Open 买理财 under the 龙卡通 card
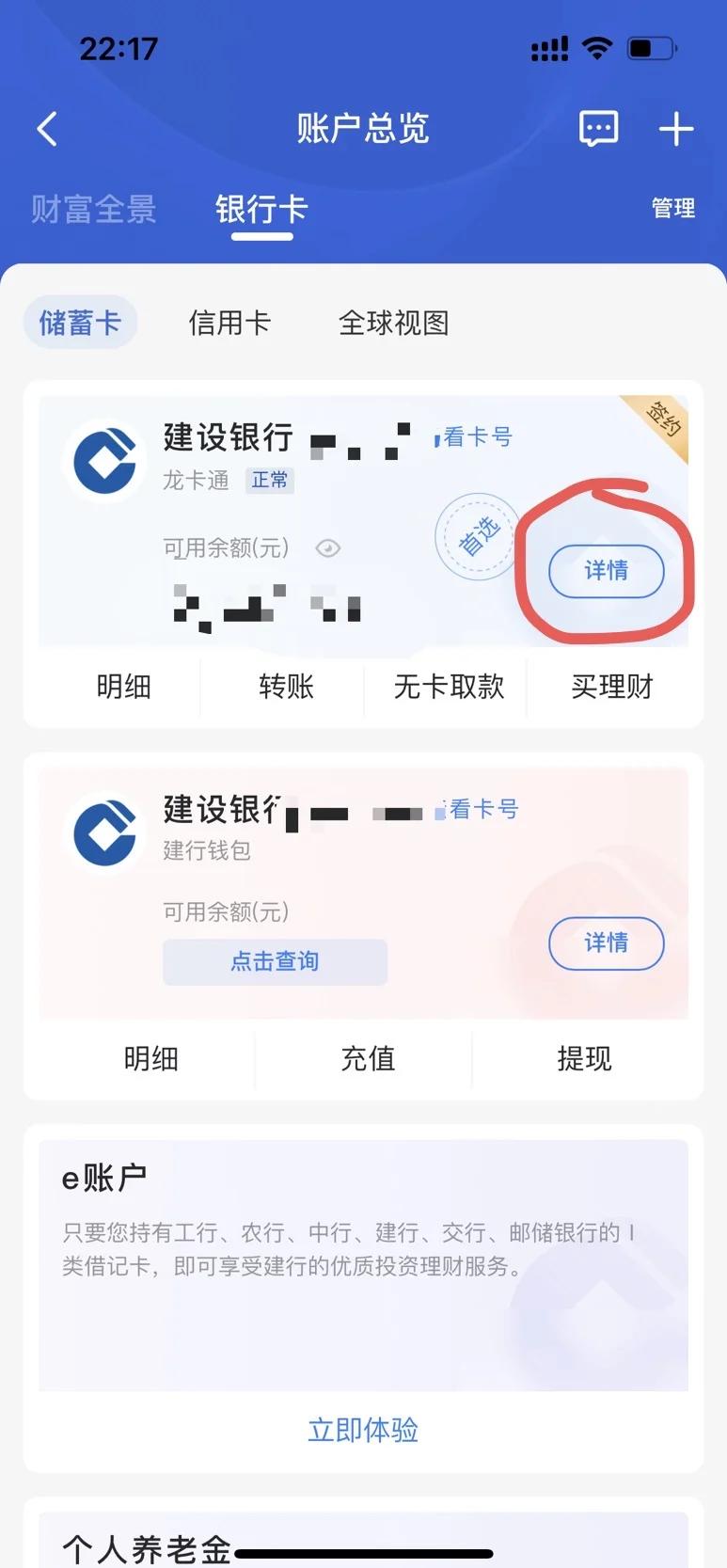Image resolution: width=727 pixels, height=1568 pixels. [x=612, y=687]
